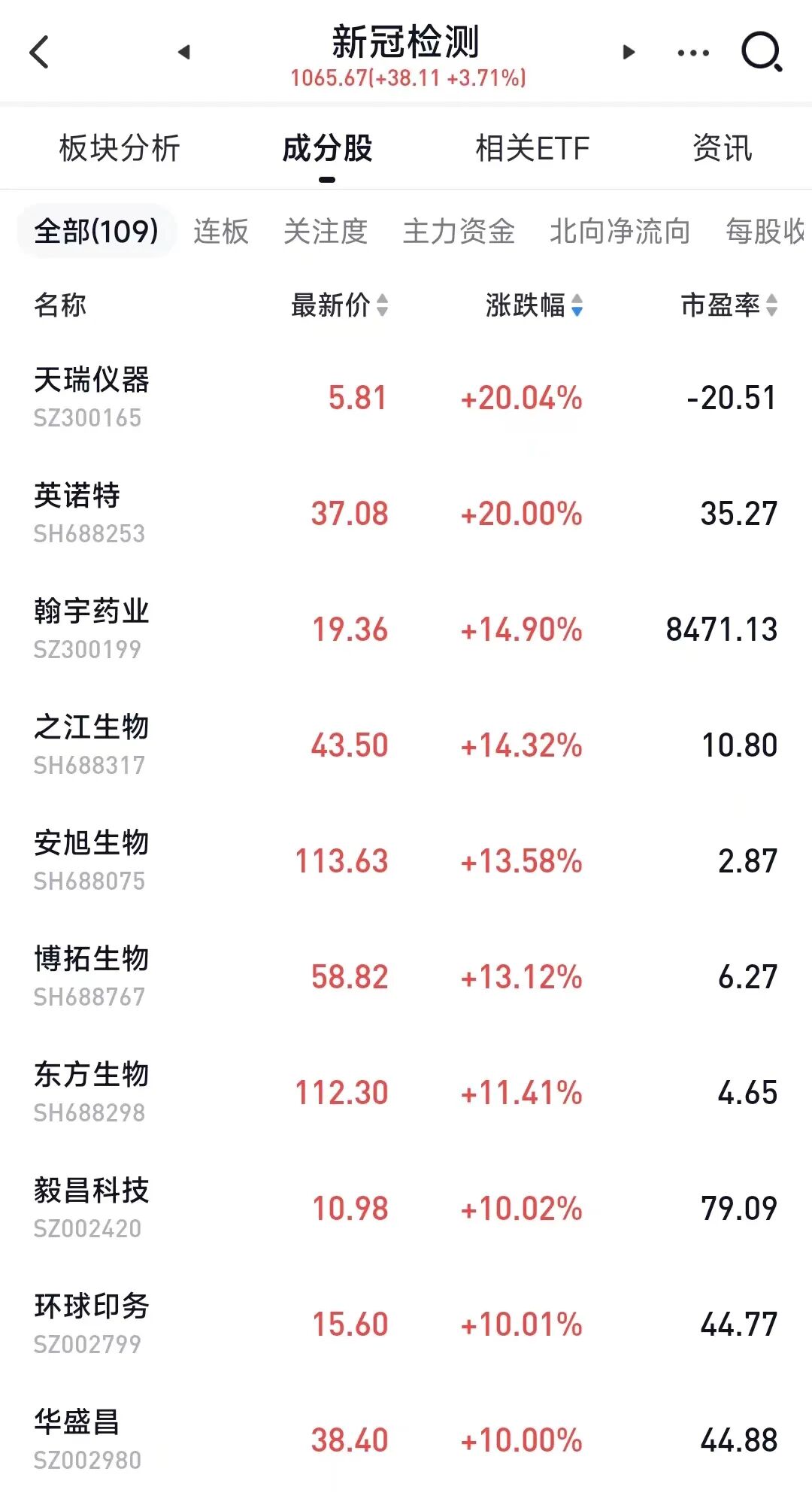Open the search magnifier icon
812x1505 pixels.
pyautogui.click(x=761, y=53)
